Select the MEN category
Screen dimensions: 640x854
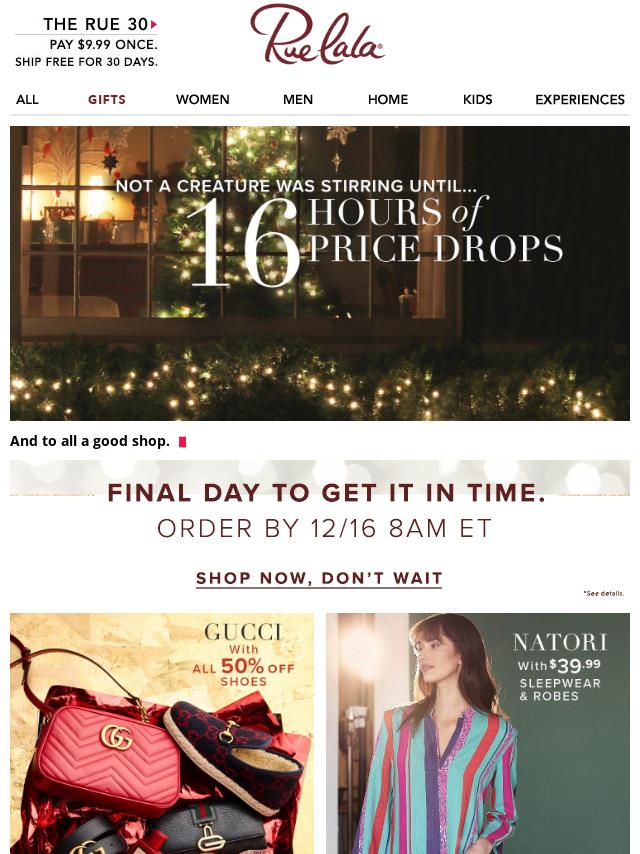click(298, 100)
